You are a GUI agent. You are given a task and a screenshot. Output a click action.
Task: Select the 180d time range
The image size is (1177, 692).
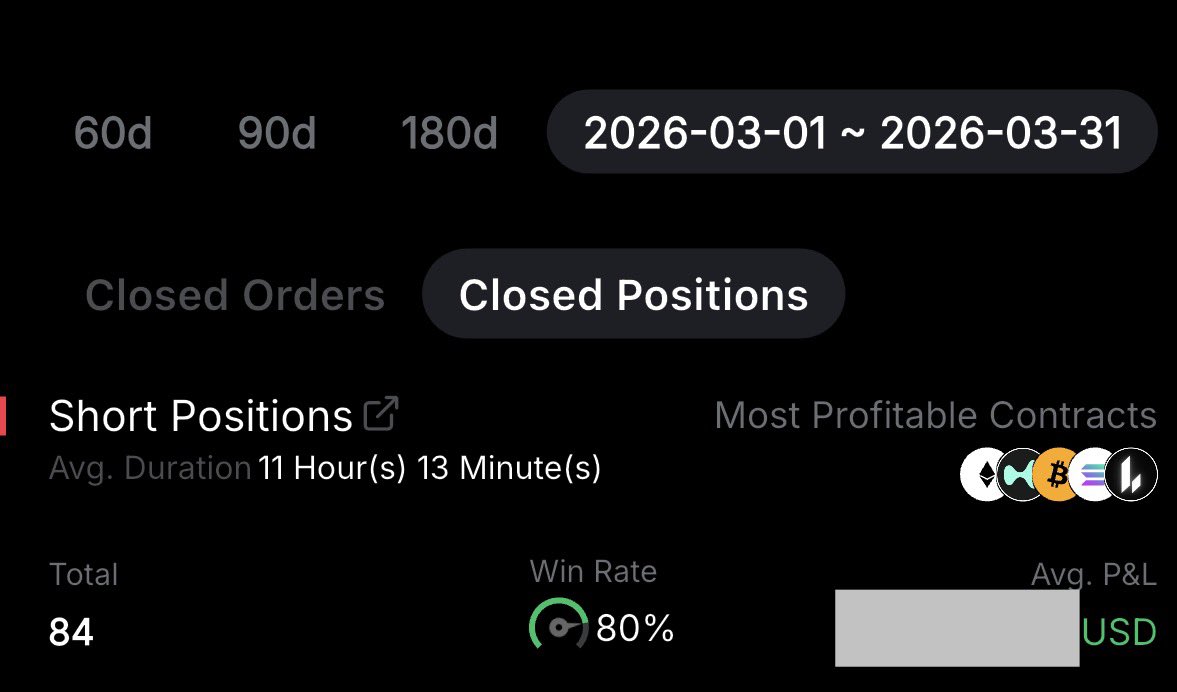pyautogui.click(x=449, y=133)
